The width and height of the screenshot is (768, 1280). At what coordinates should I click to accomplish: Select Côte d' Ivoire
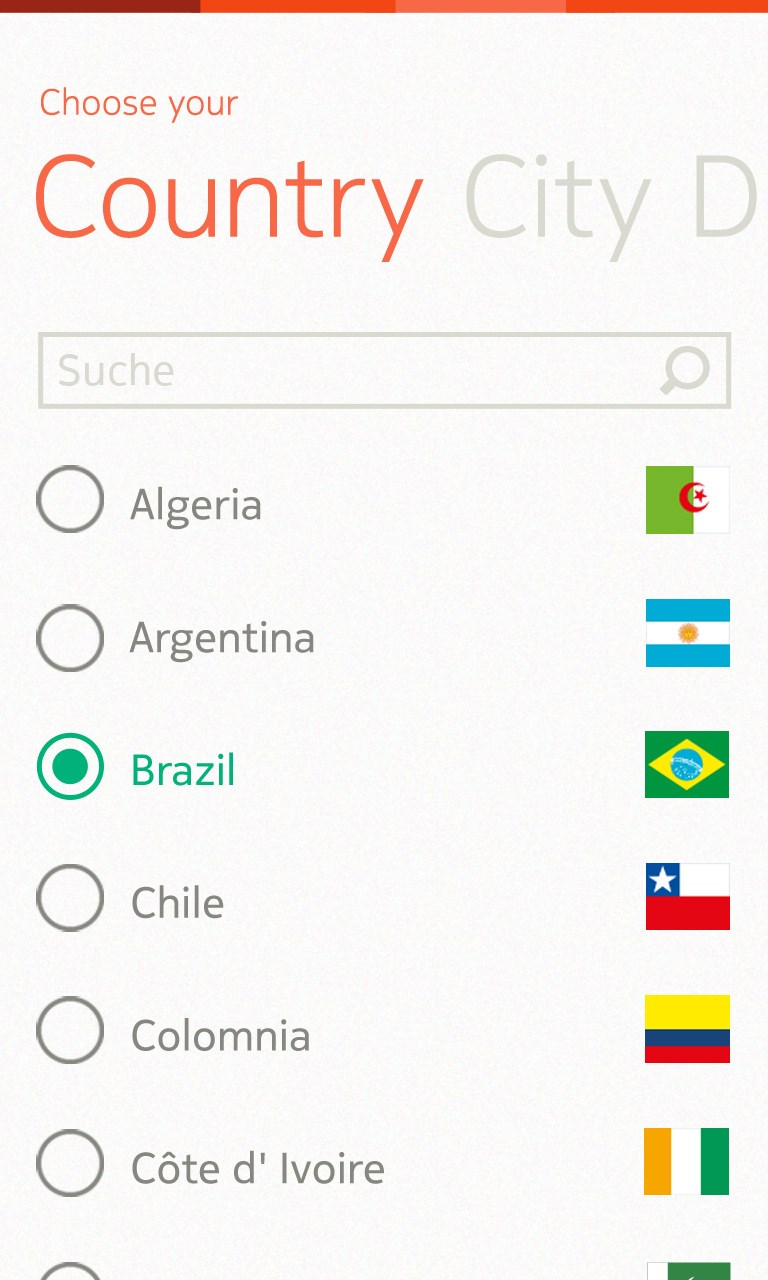tap(70, 1164)
